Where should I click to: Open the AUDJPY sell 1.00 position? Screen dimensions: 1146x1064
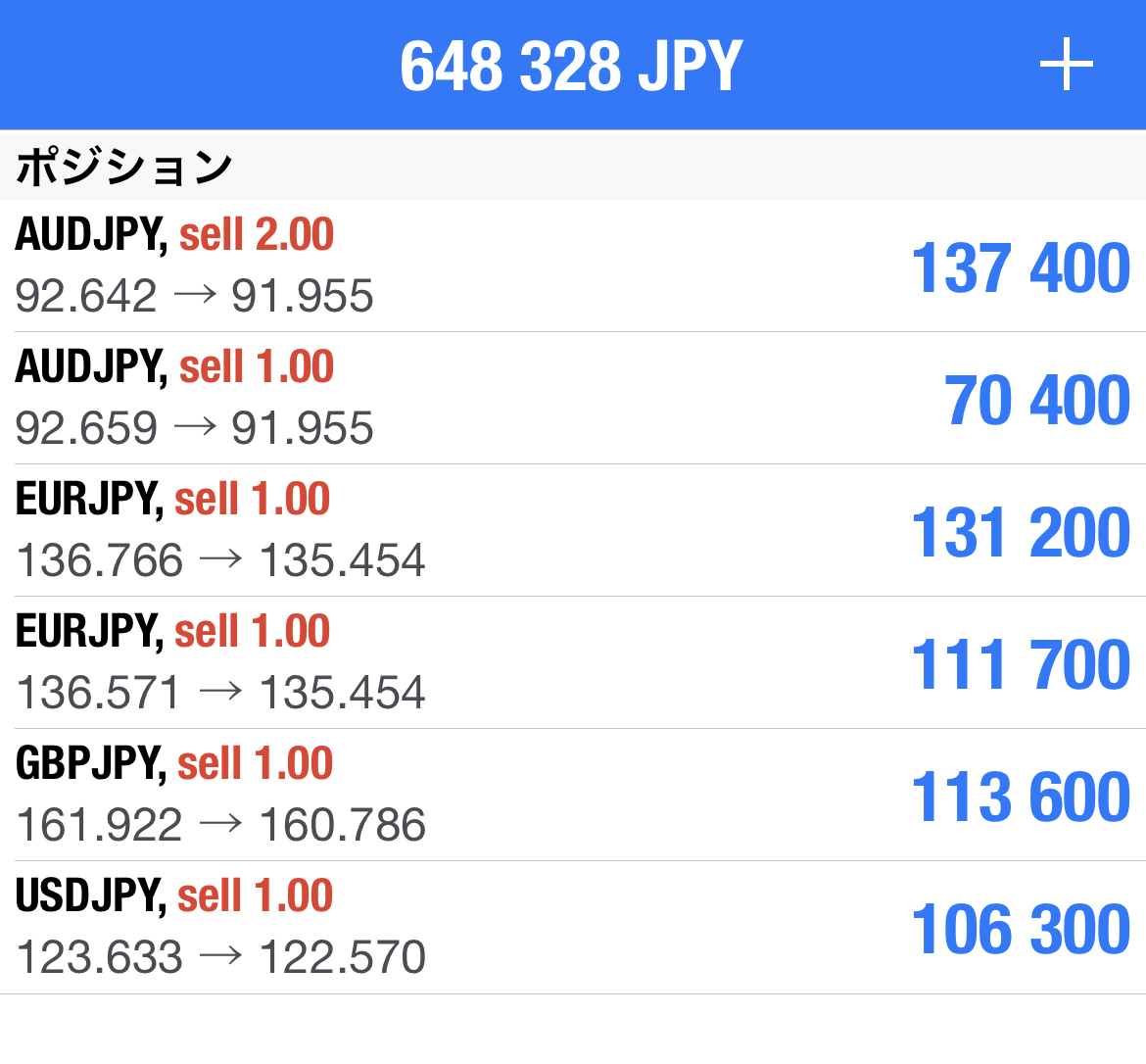point(573,399)
